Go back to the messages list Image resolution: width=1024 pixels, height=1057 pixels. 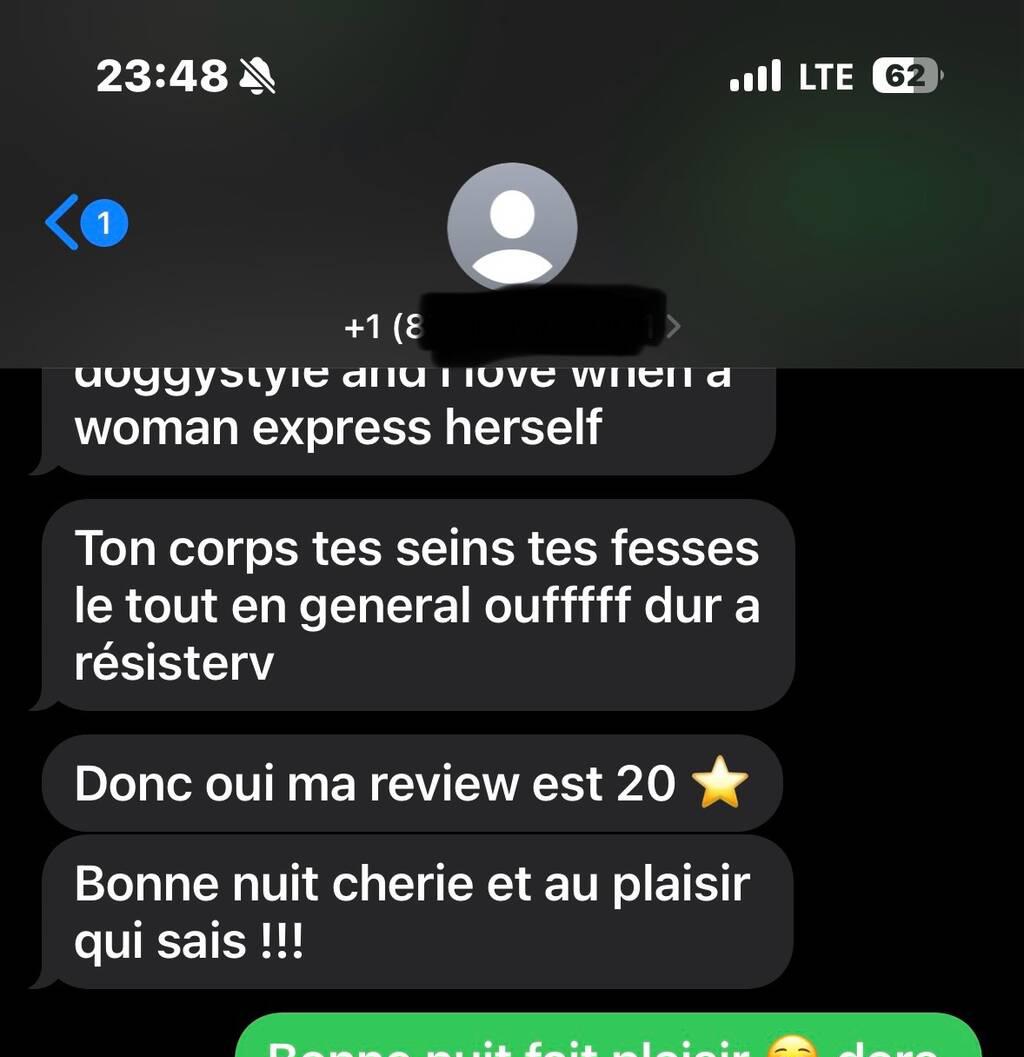pos(64,223)
